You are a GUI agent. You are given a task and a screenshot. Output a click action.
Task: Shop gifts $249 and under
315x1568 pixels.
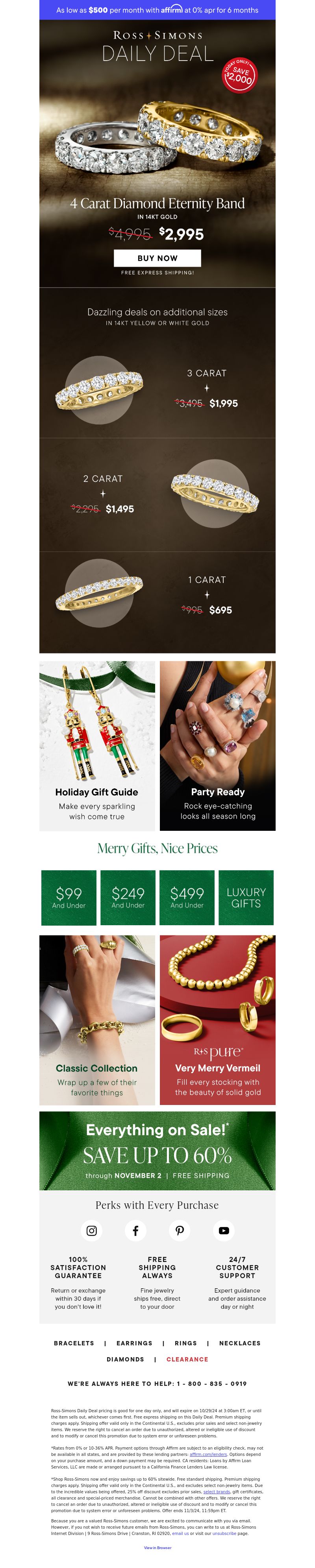tap(128, 897)
